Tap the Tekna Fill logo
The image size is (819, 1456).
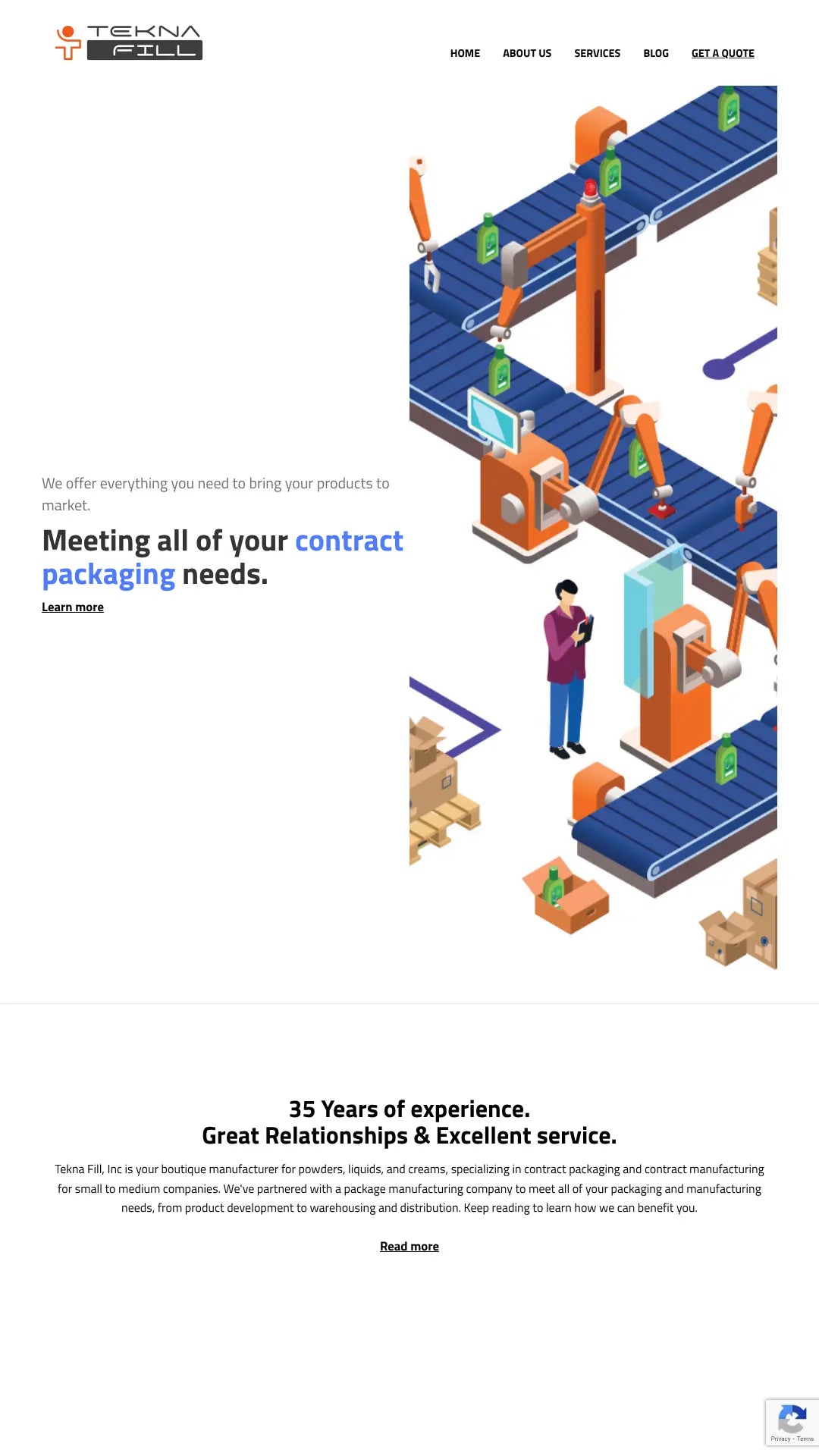pyautogui.click(x=129, y=42)
